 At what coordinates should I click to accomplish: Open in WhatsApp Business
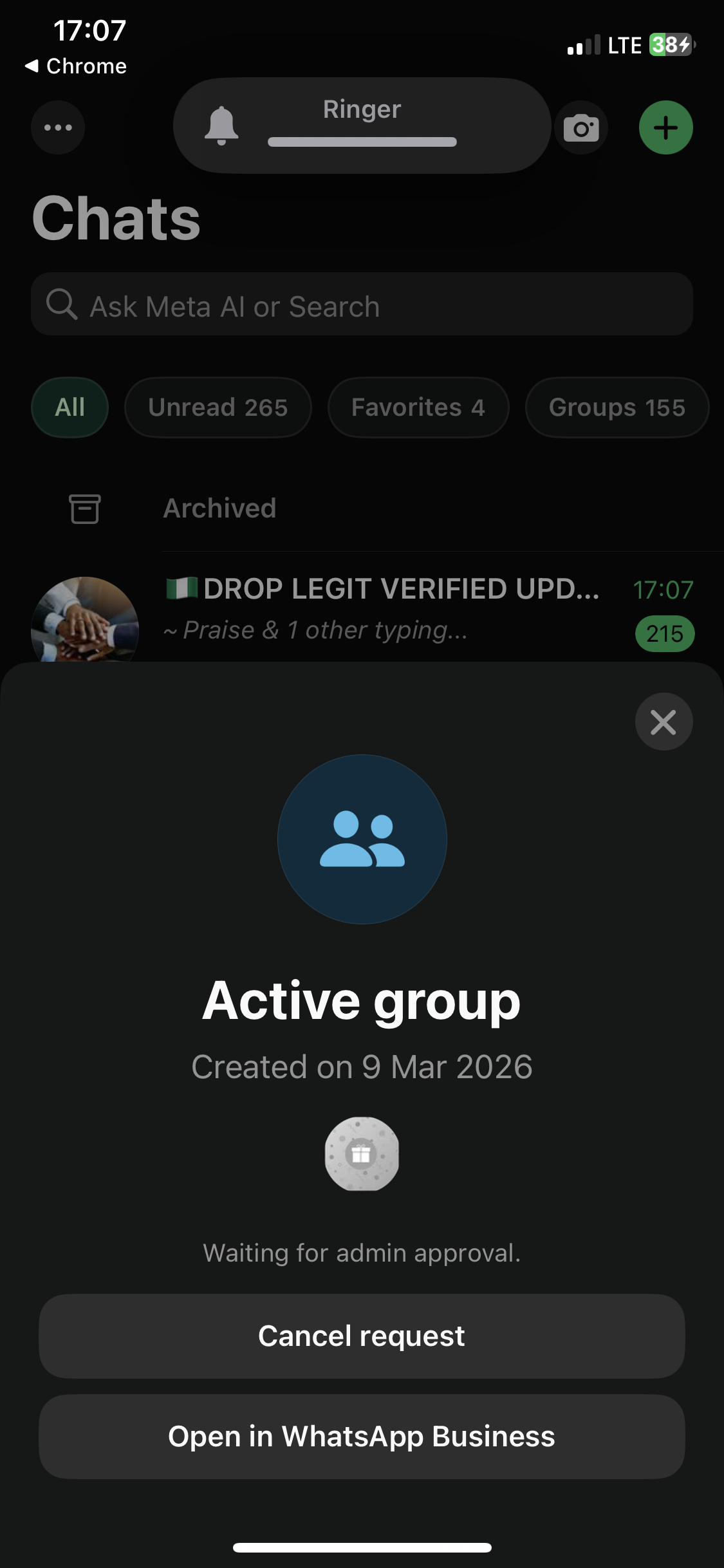362,1436
